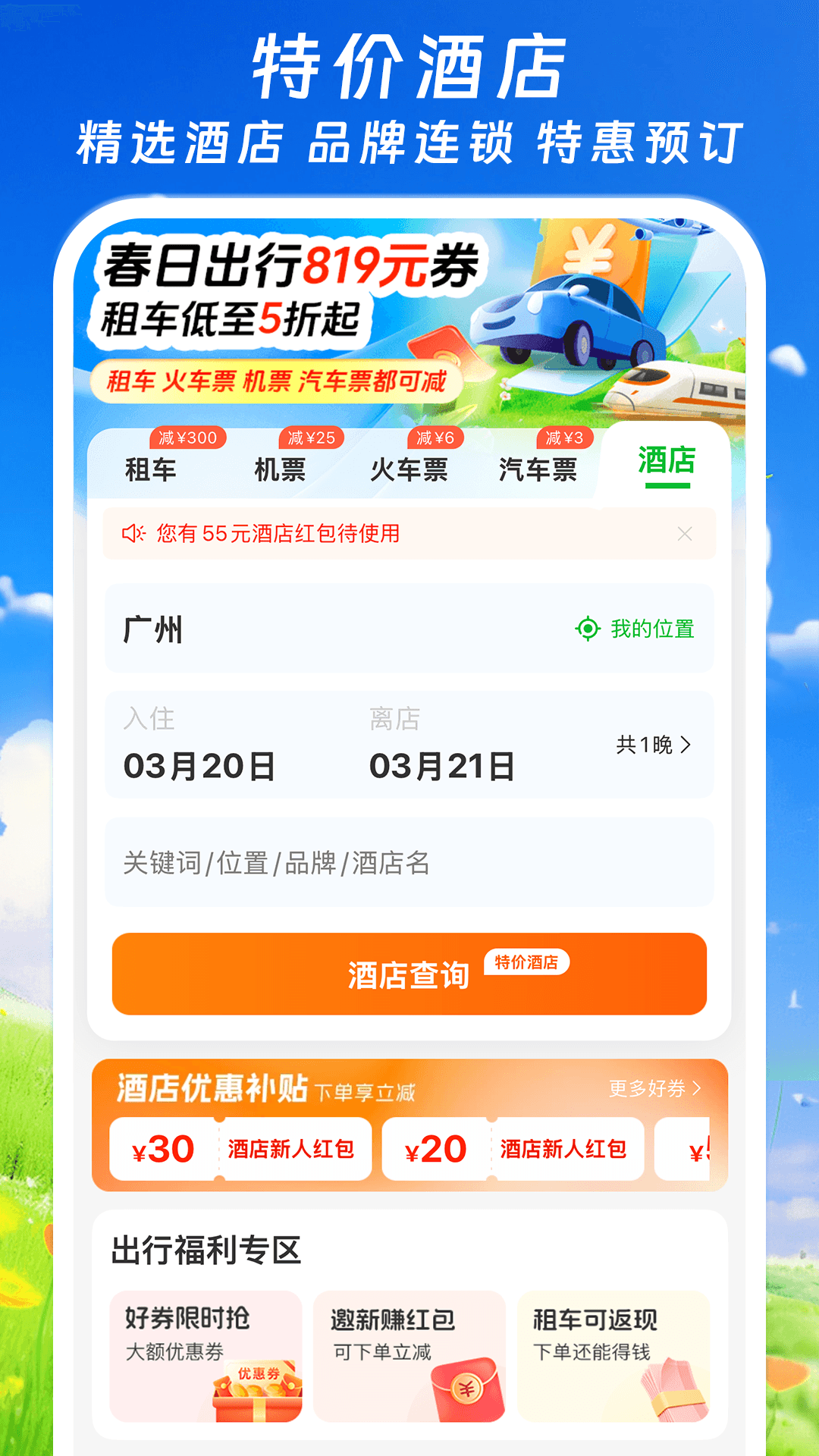Click the 减¥25 badge above 机票
The image size is (819, 1456).
tap(312, 438)
